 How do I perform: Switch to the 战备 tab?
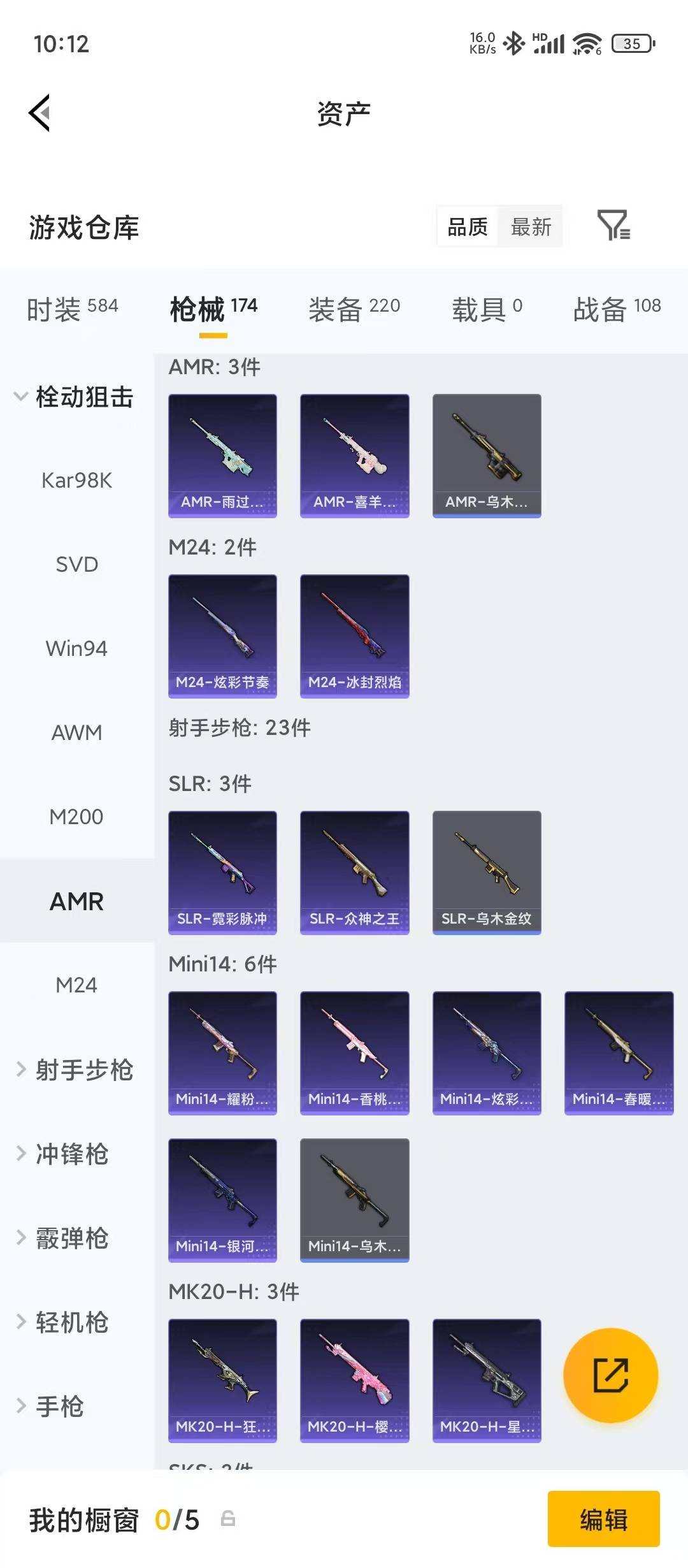616,309
